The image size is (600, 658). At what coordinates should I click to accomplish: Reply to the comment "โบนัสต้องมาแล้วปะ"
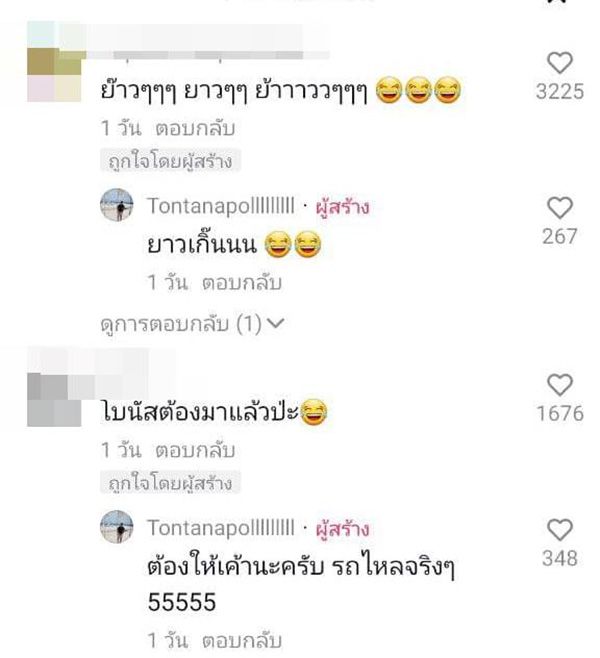pos(192,451)
